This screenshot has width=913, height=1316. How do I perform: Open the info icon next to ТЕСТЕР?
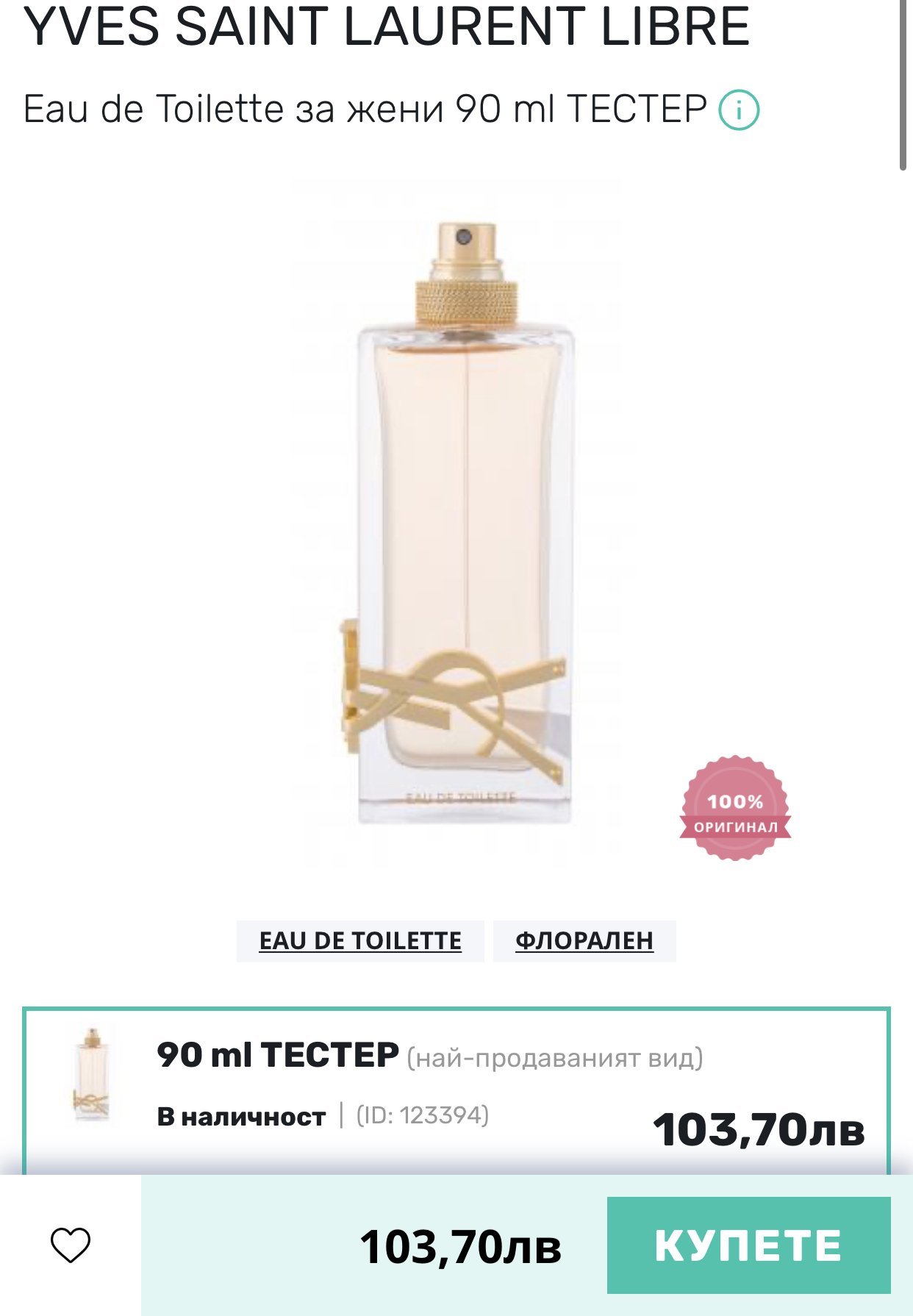point(738,110)
